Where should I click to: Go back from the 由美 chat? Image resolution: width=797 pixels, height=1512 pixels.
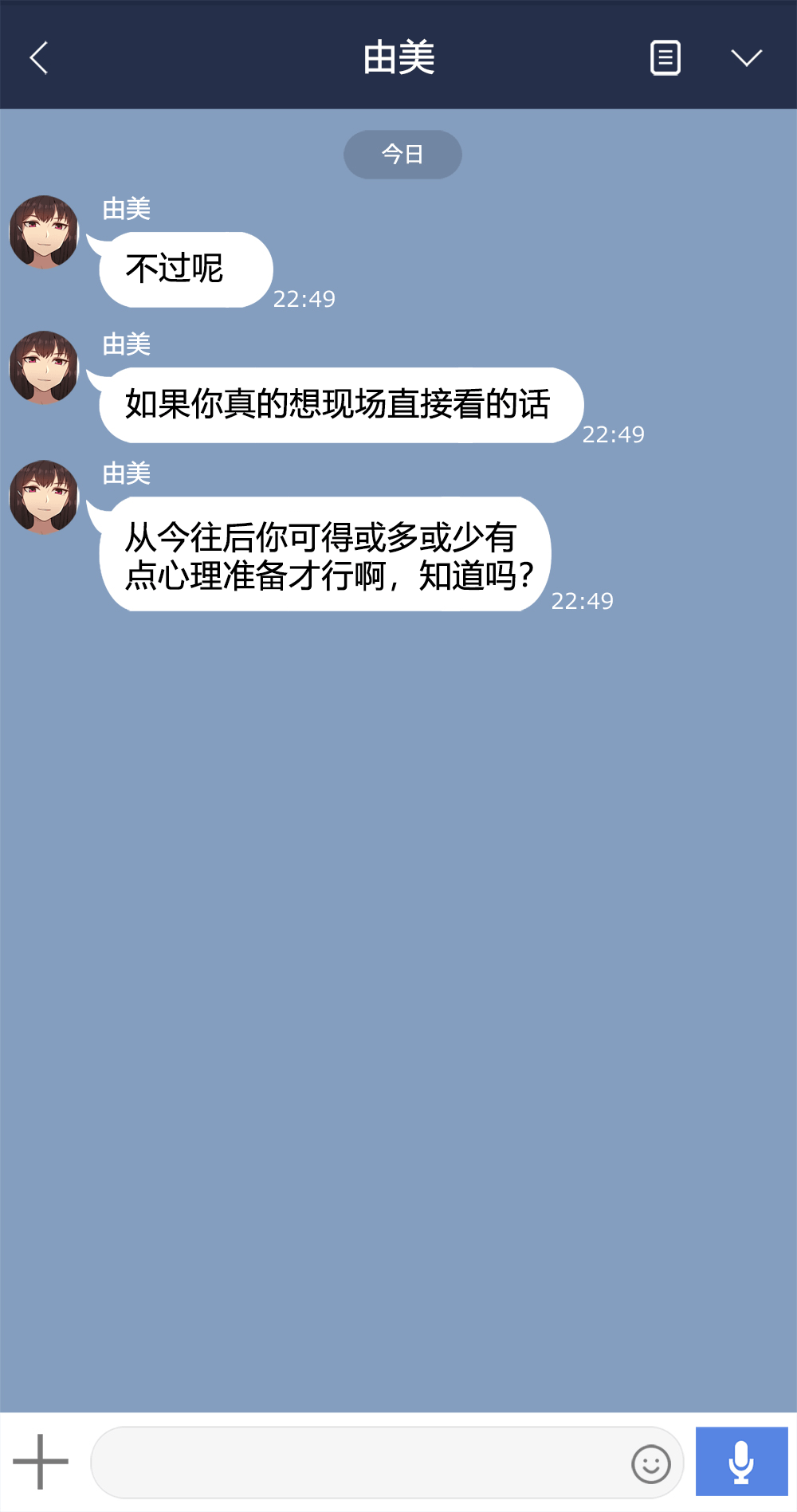pyautogui.click(x=39, y=57)
